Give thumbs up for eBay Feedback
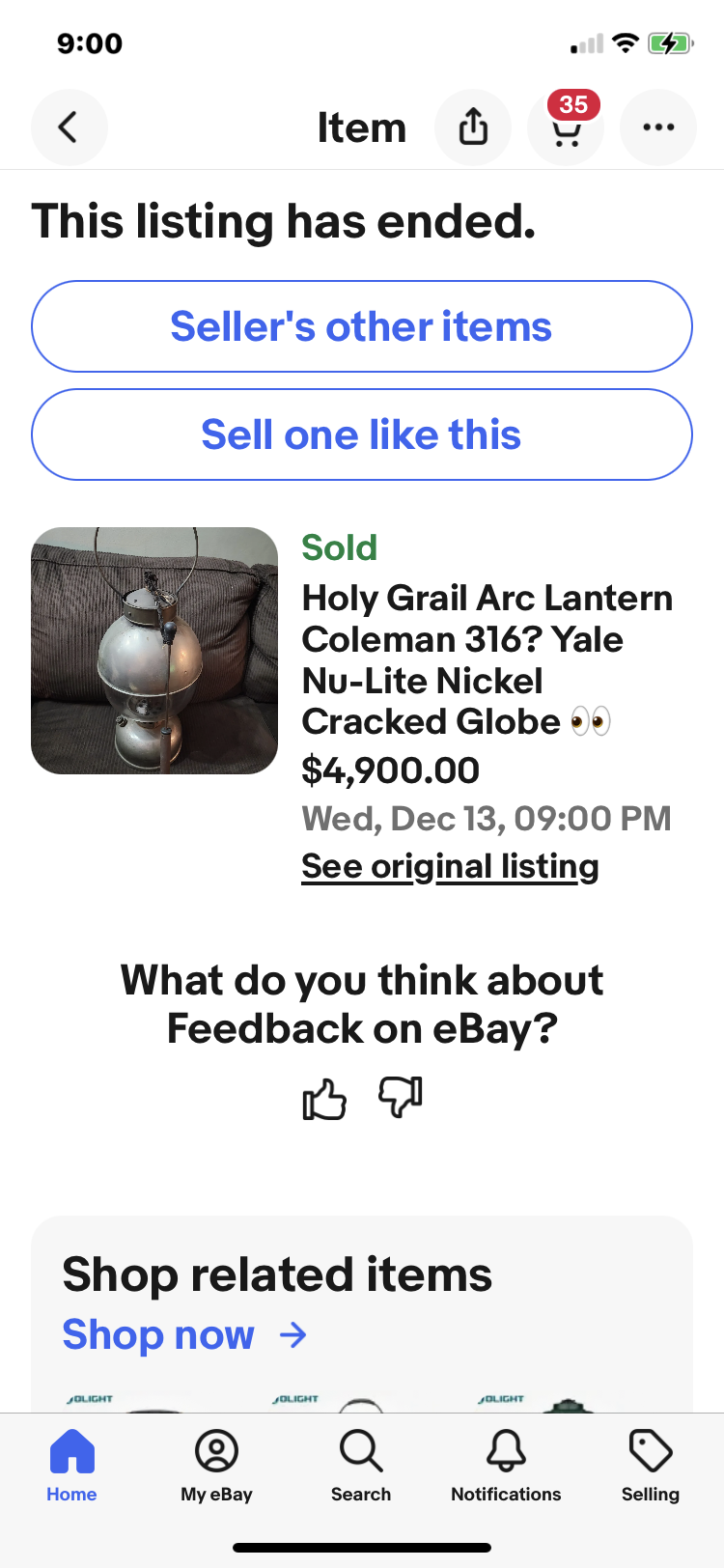The height and width of the screenshot is (1568, 724). click(x=324, y=1099)
